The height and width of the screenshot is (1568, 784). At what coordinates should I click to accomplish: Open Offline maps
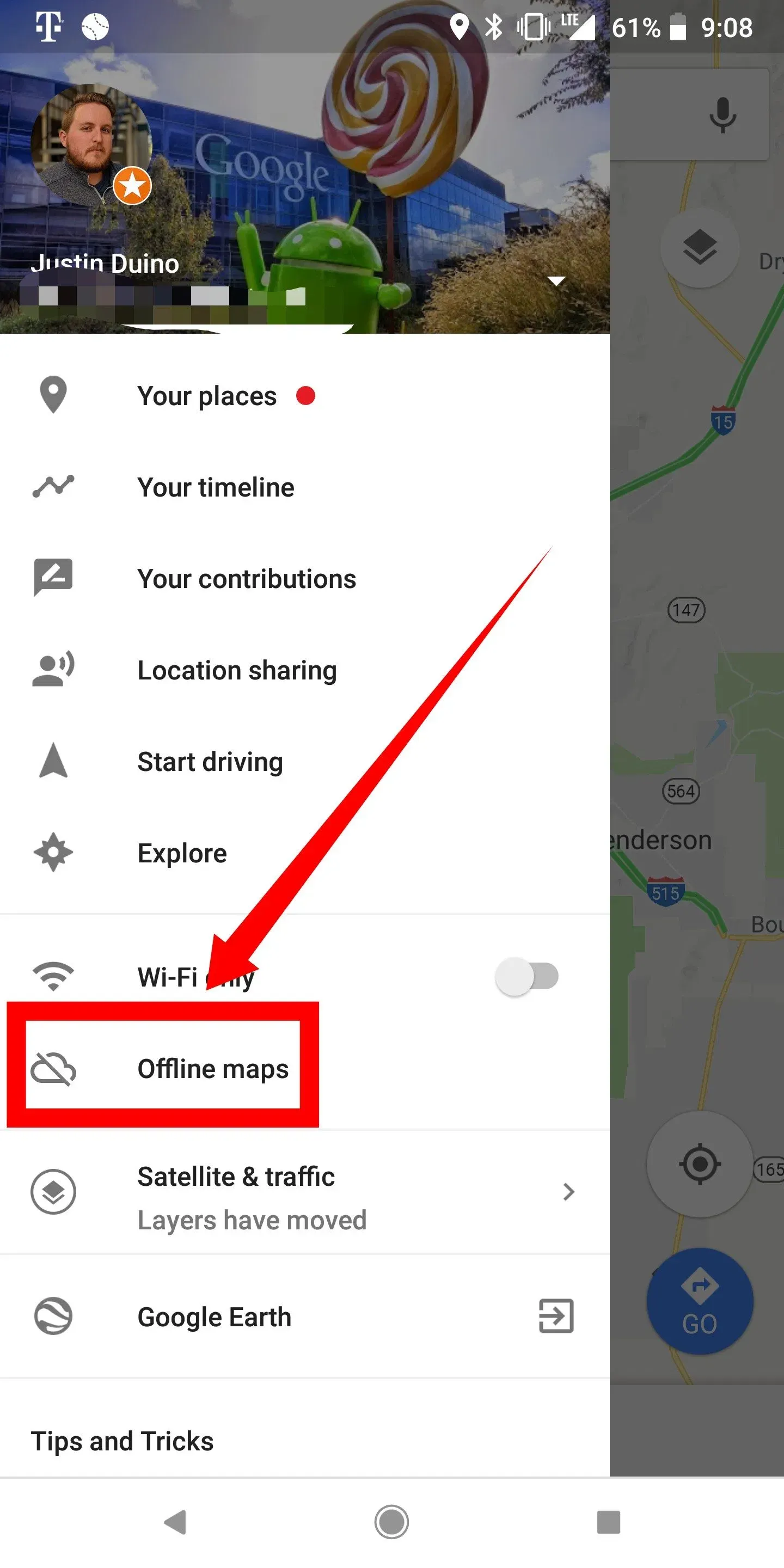(x=212, y=1069)
